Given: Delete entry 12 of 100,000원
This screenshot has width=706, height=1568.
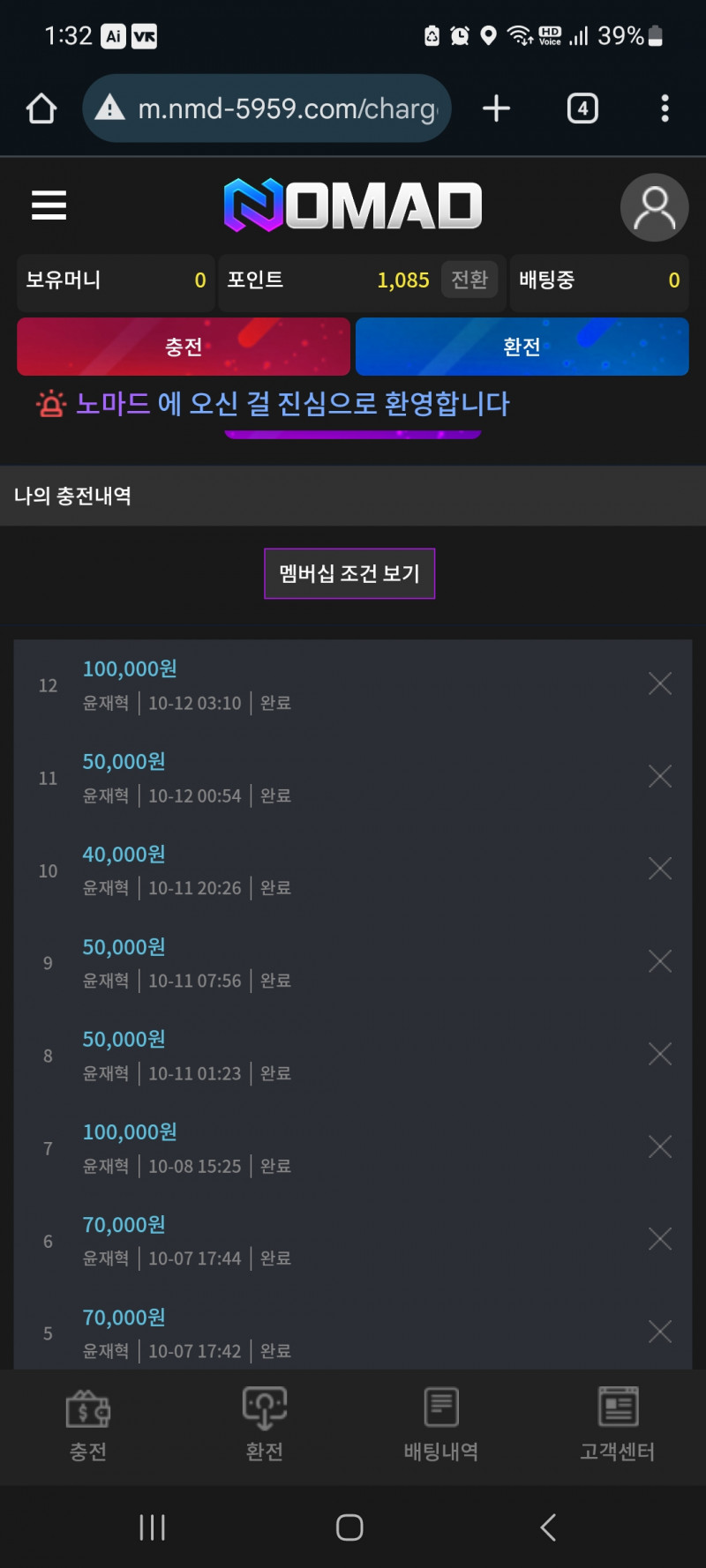Looking at the screenshot, I should click(660, 683).
